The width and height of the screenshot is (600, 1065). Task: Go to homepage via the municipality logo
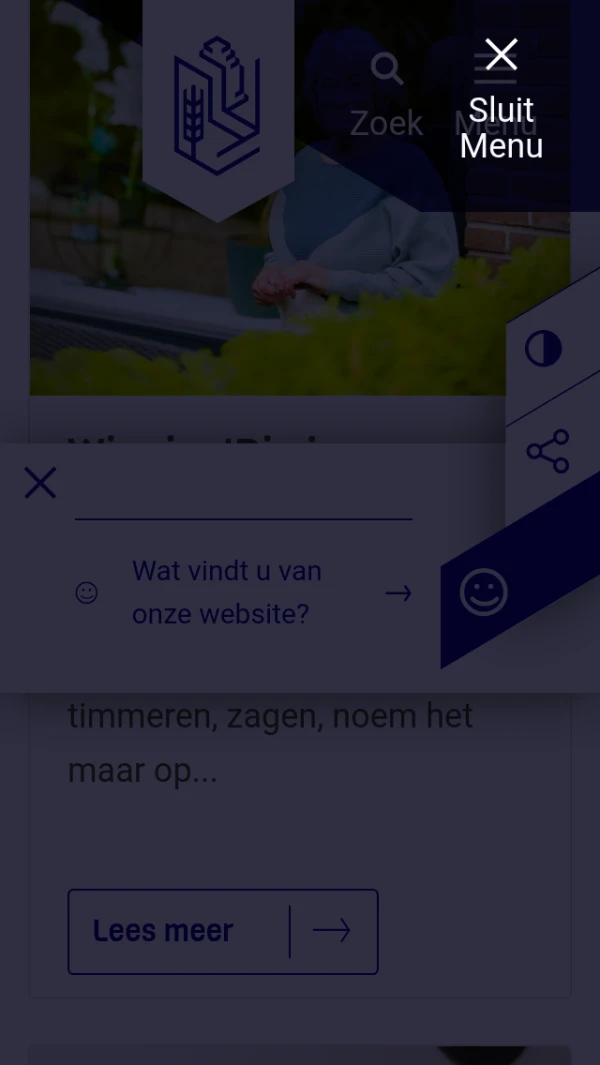(x=217, y=106)
